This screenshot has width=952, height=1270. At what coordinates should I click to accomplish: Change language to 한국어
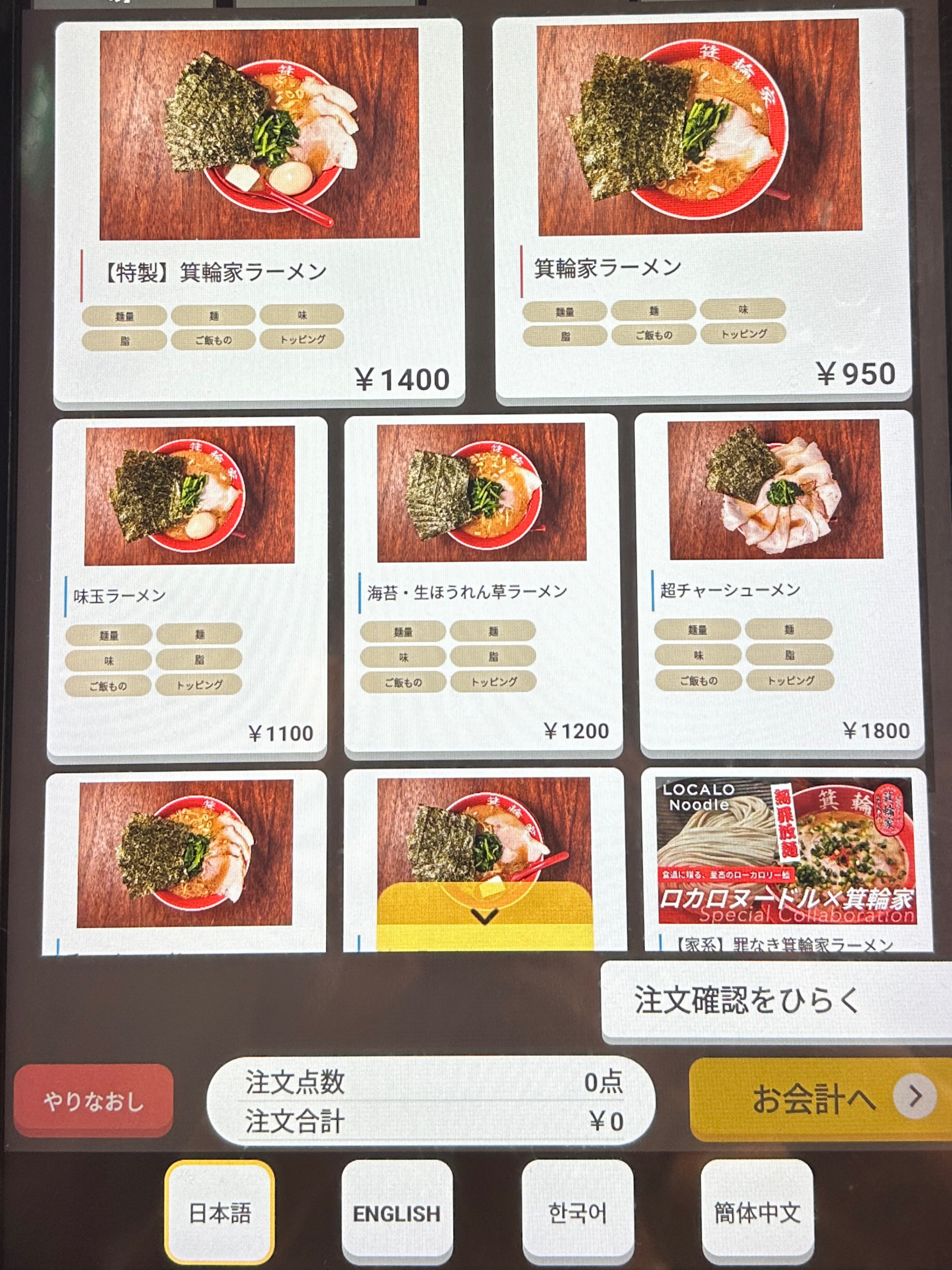click(x=577, y=1212)
